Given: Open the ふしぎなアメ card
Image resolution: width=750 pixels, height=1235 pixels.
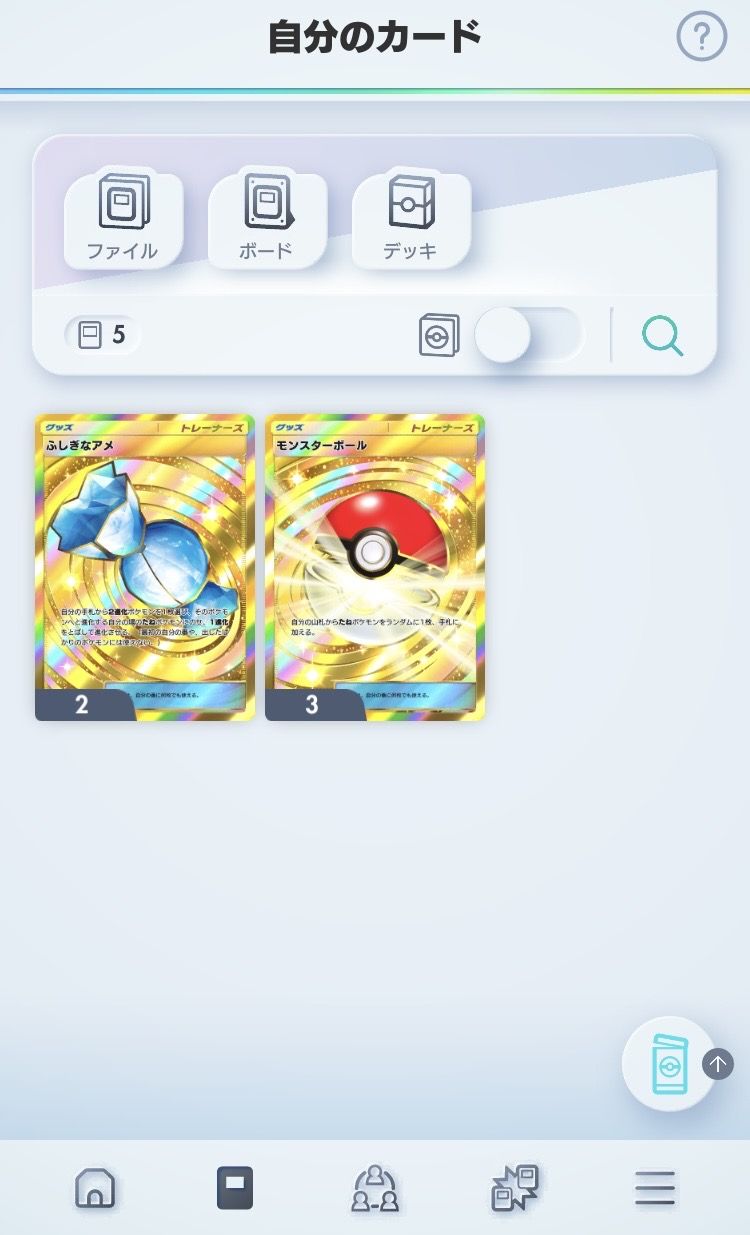Looking at the screenshot, I should [x=145, y=567].
